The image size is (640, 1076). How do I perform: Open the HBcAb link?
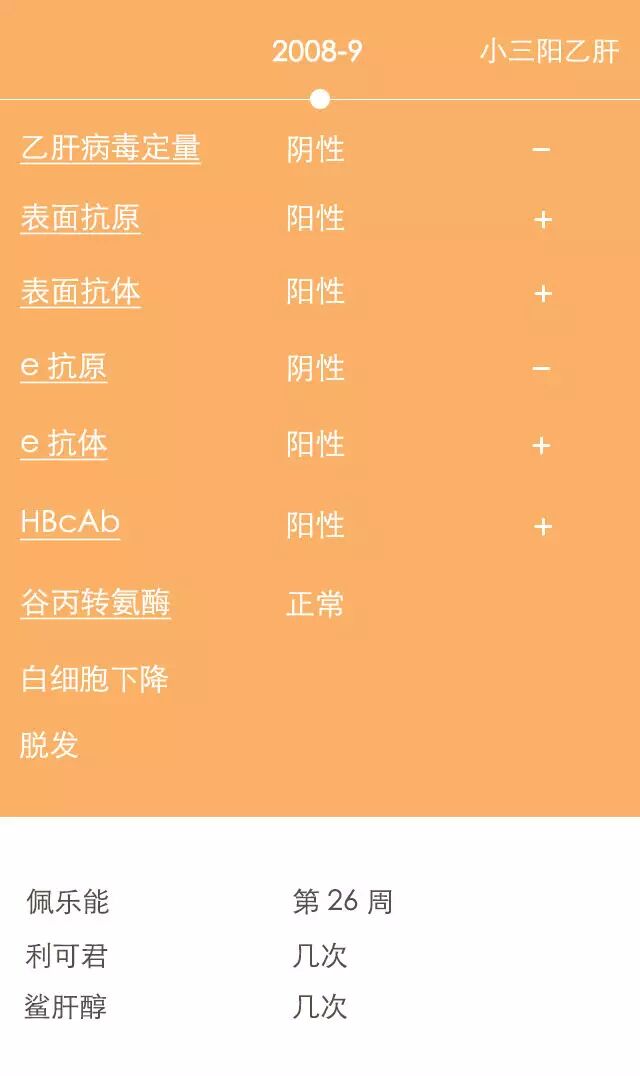70,523
